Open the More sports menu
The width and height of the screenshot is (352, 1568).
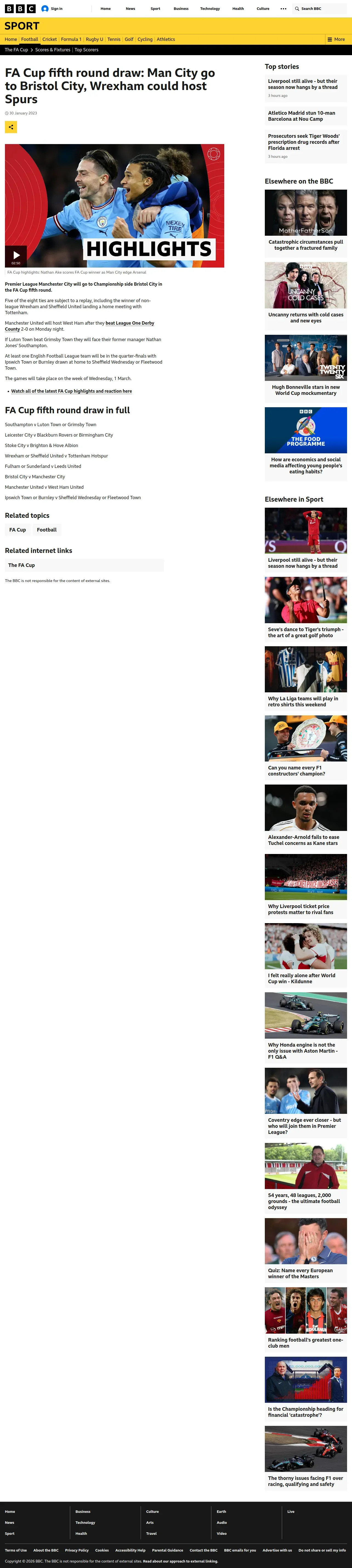pos(336,40)
